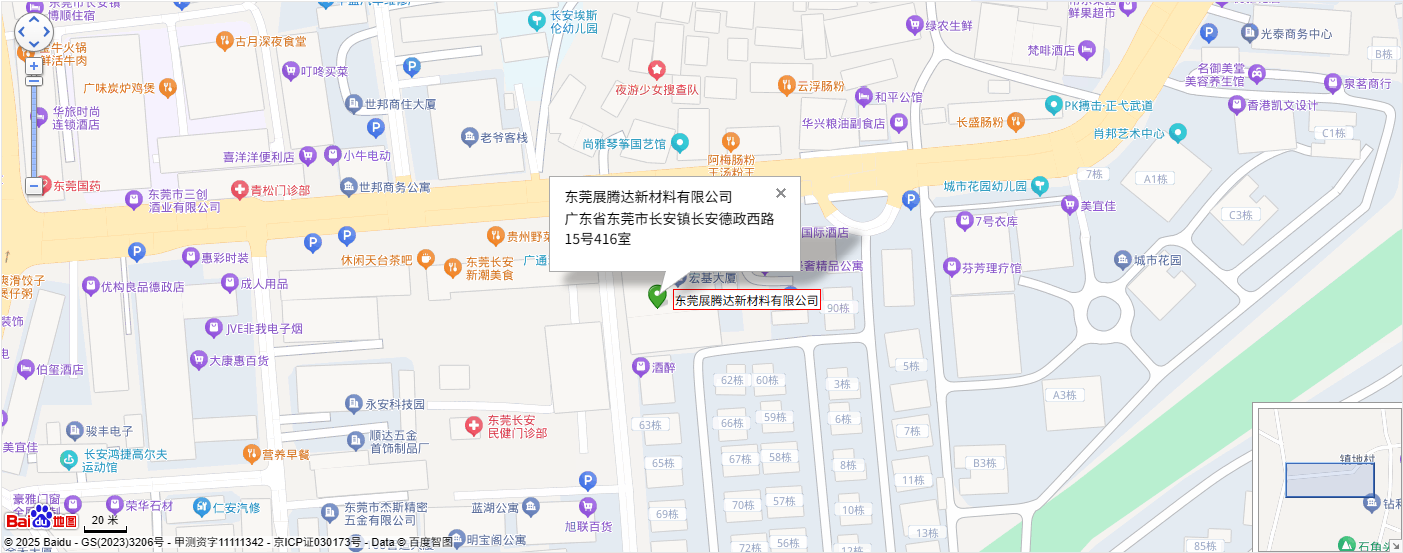Zoom out with the minus button
Viewport: 1403px width, 553px height.
coord(34,185)
